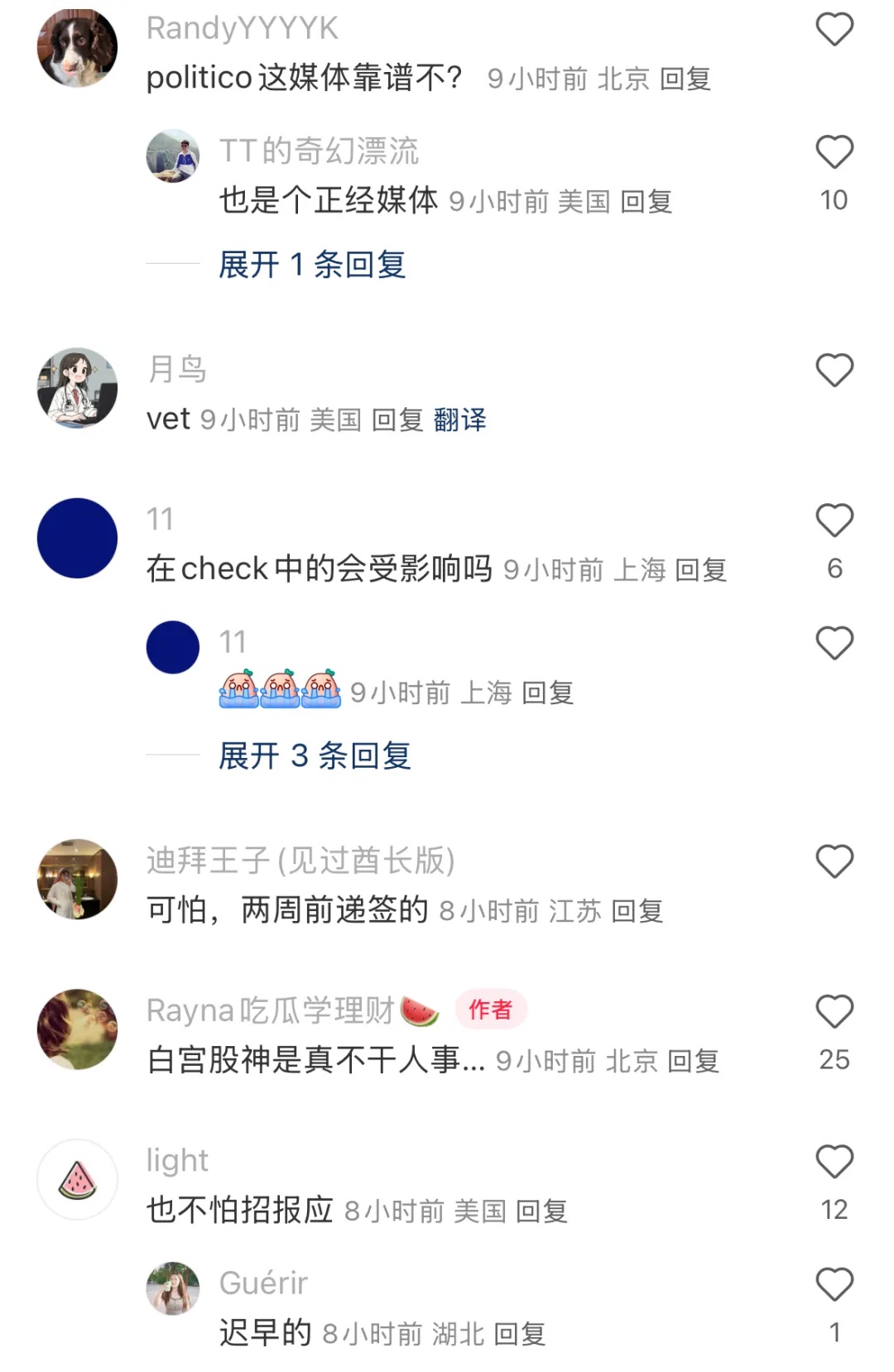Reply to 迪拜王子's comment
Viewport: 894px width, 1372px height.
pos(637,911)
